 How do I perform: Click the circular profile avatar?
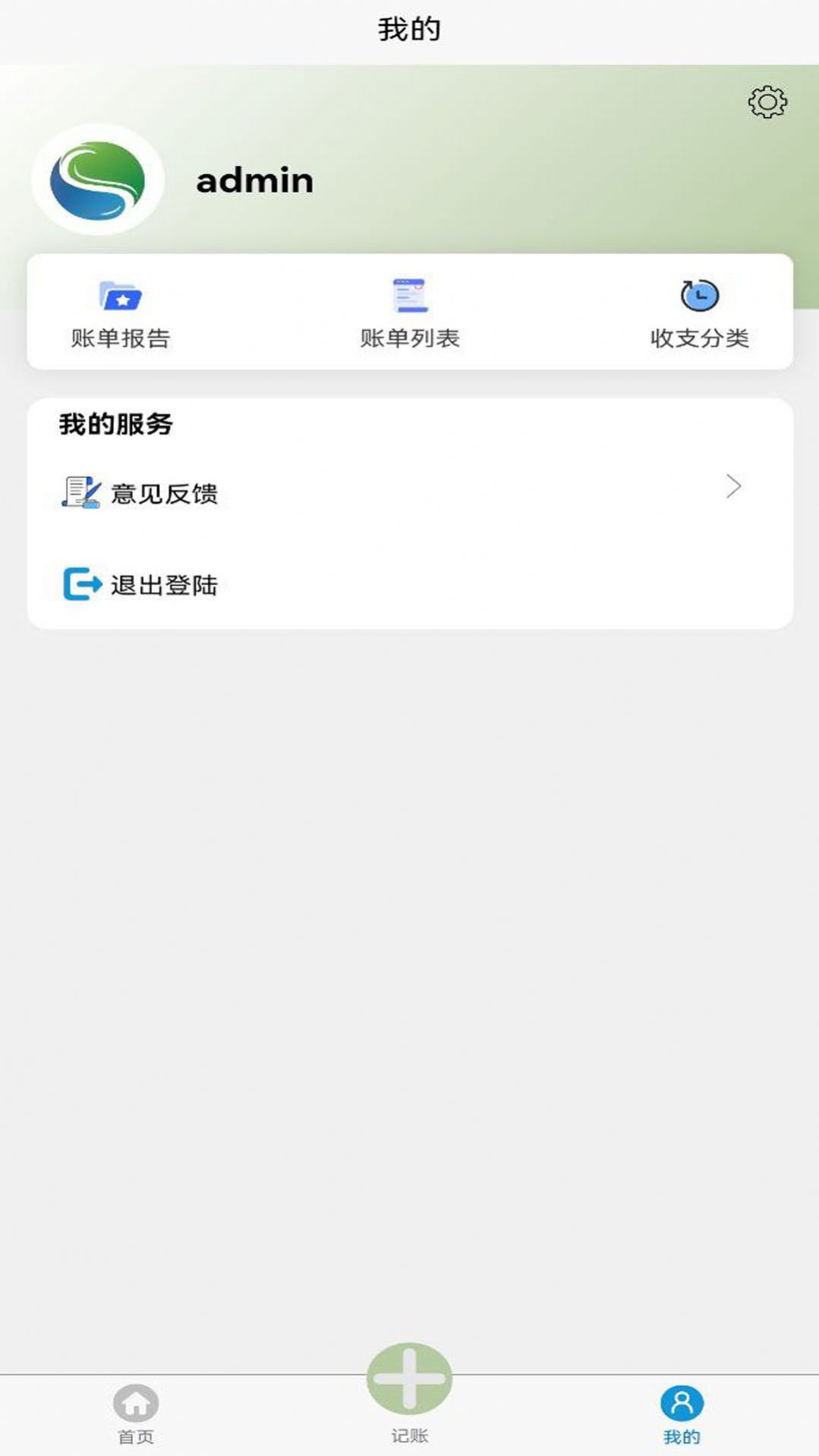[x=94, y=180]
